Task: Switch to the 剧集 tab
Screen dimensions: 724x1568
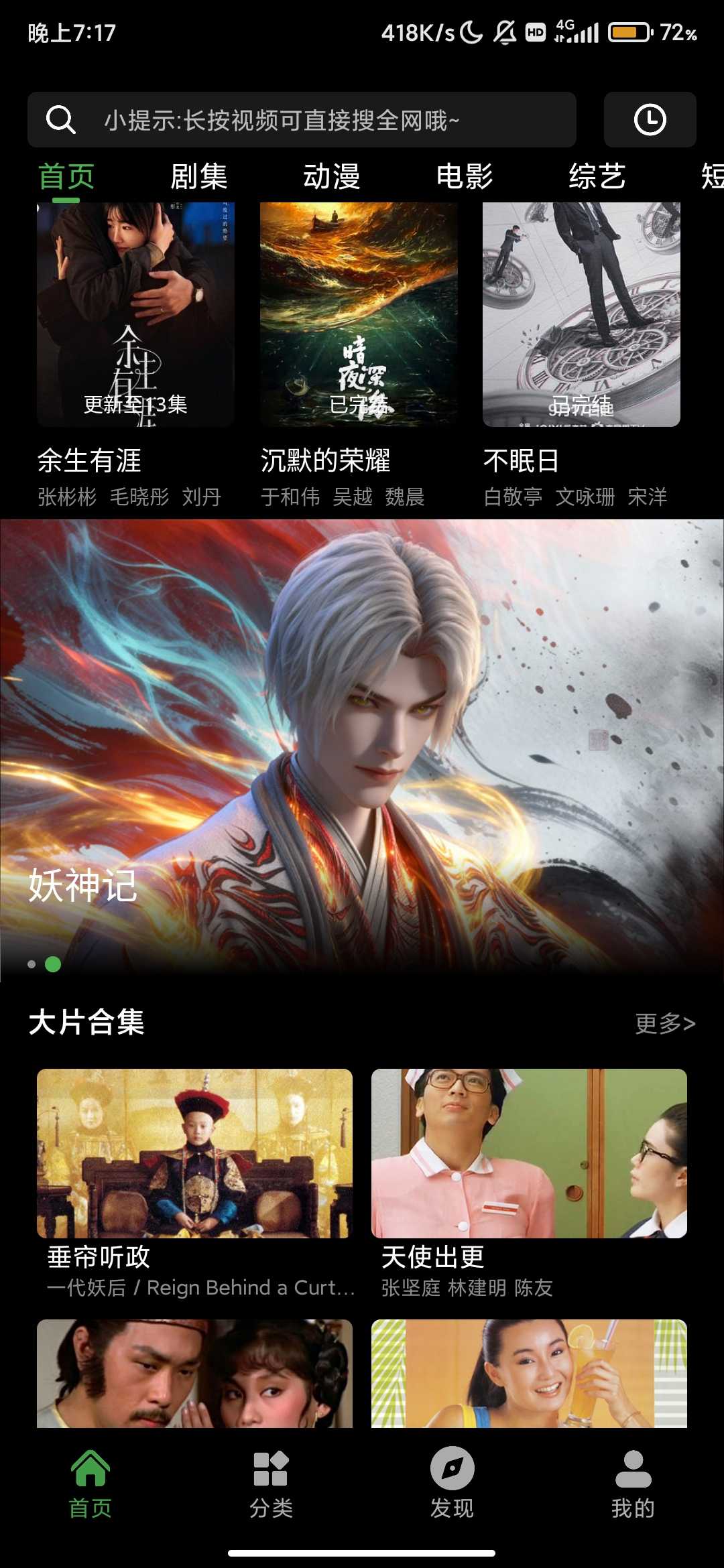Action: pyautogui.click(x=199, y=177)
